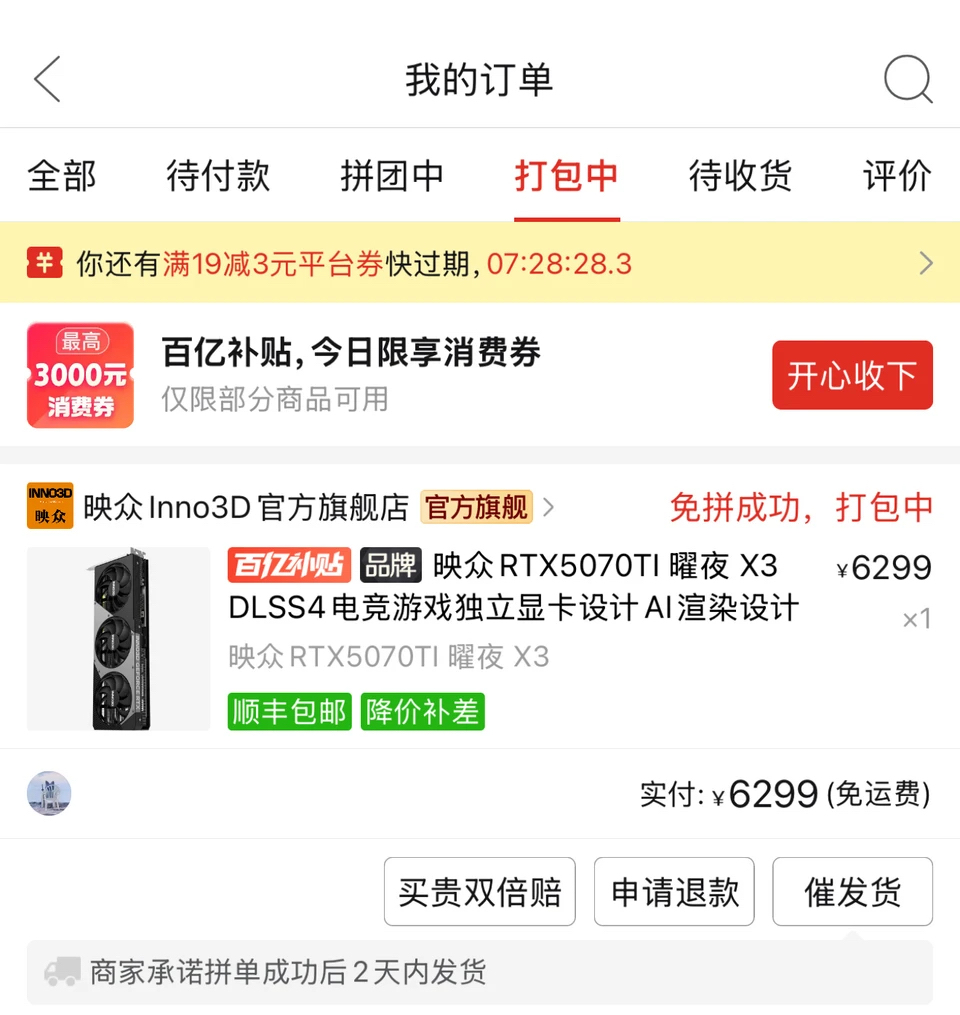
Task: Tap 申请退款 to request refund
Action: [674, 891]
